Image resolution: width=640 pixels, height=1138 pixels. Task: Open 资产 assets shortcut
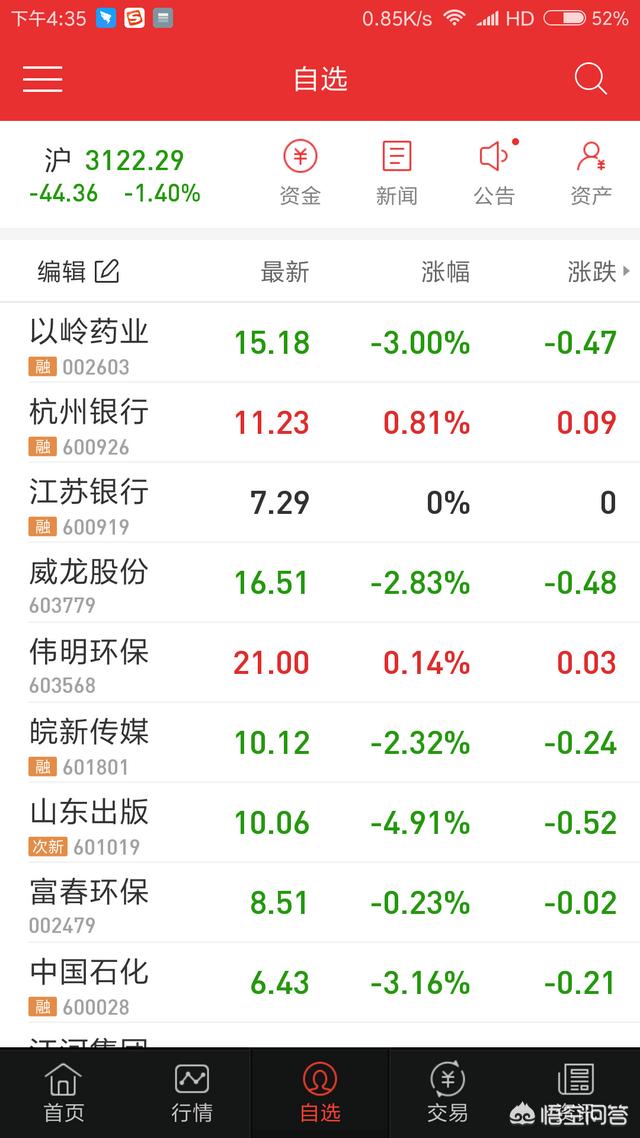pos(590,174)
